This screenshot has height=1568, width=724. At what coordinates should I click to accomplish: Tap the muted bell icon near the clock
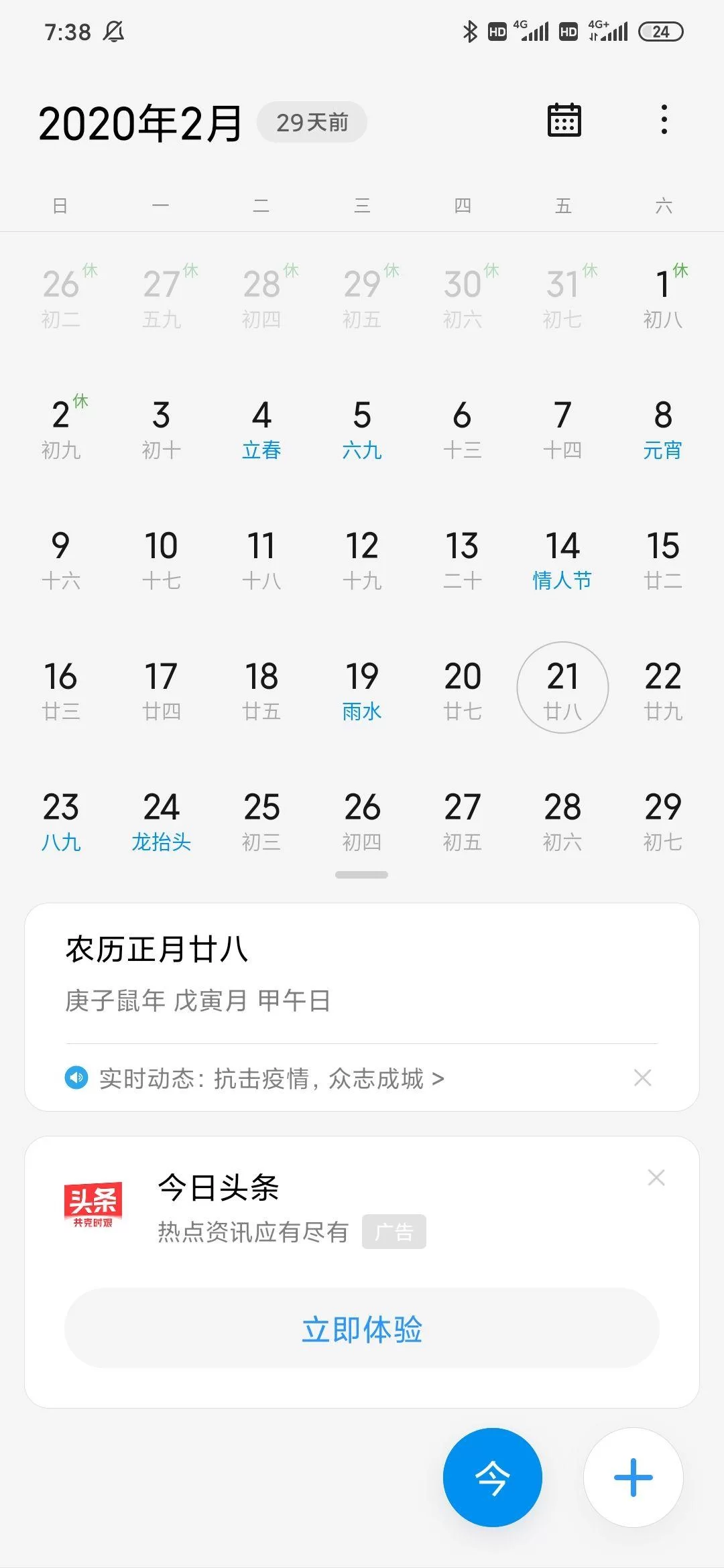(x=111, y=31)
